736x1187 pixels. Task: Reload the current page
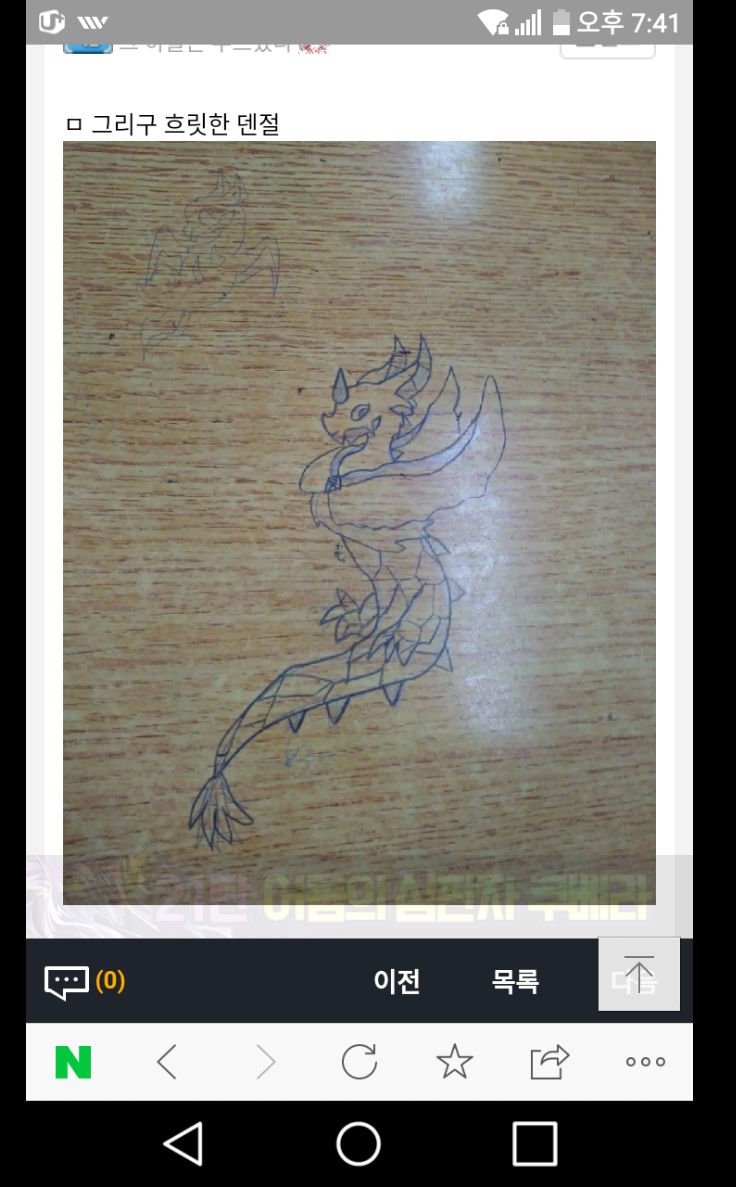(x=359, y=1062)
